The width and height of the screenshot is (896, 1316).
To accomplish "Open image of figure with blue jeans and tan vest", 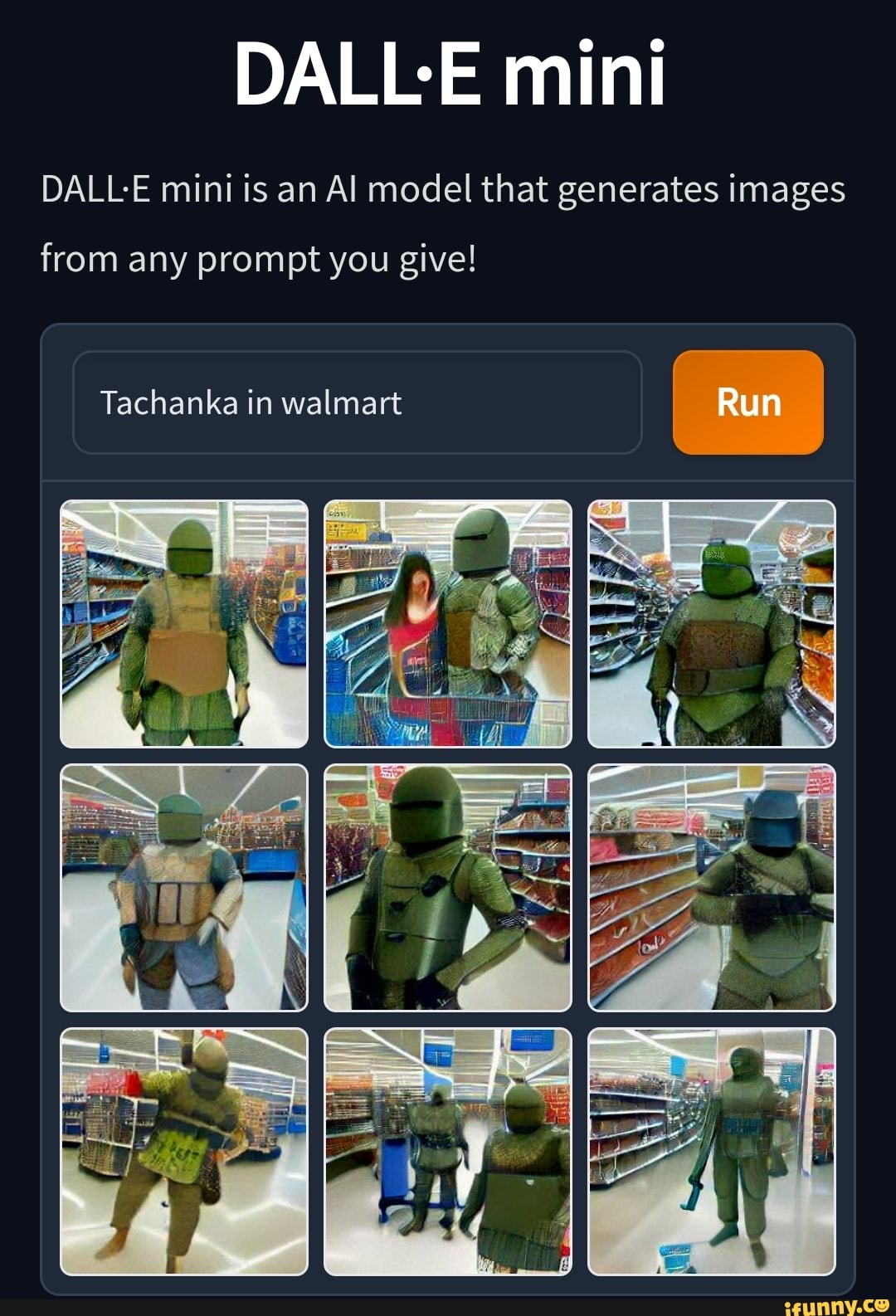I will [x=184, y=888].
